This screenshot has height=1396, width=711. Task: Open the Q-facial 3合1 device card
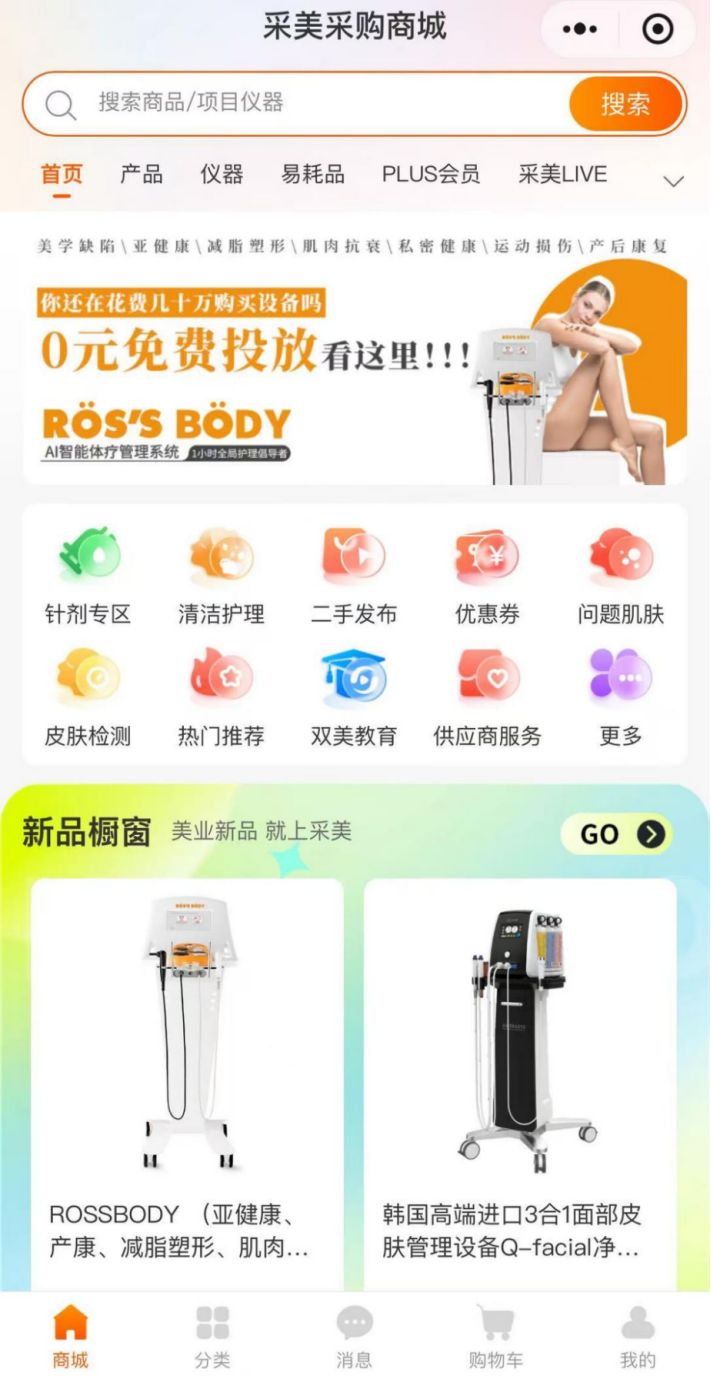tap(520, 1080)
